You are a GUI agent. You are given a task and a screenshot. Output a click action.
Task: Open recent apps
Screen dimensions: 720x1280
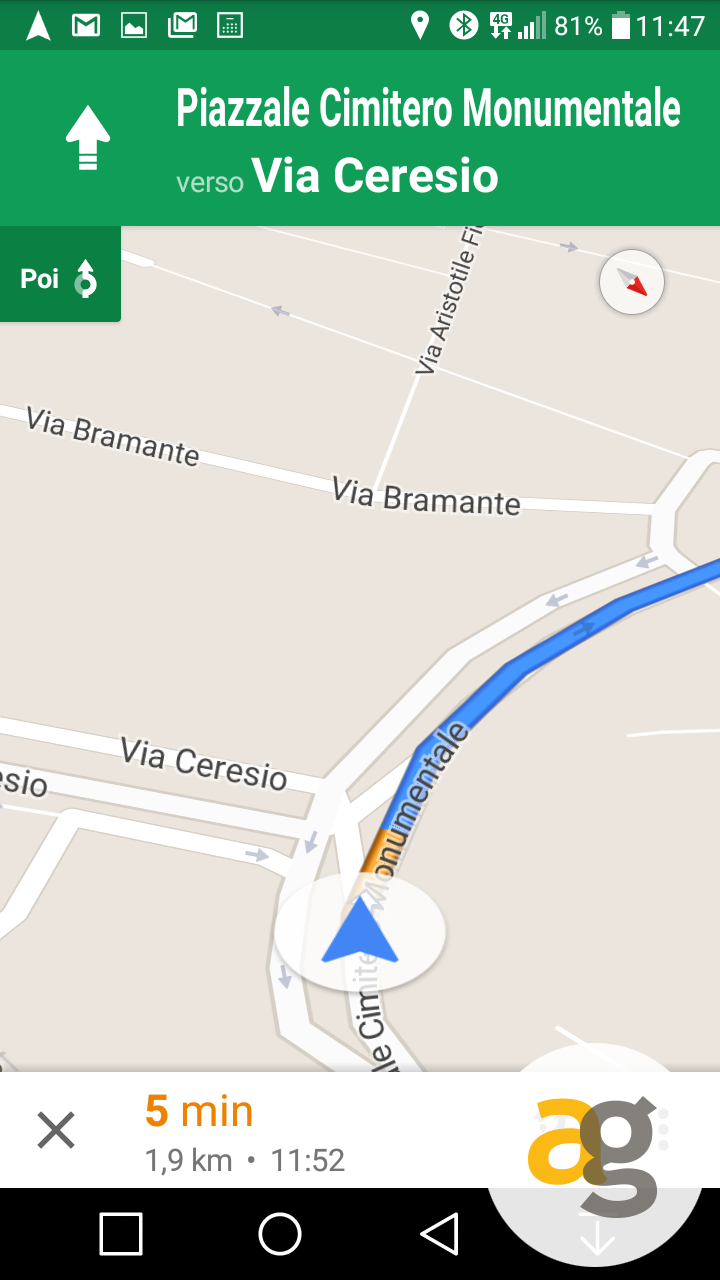click(x=121, y=1234)
